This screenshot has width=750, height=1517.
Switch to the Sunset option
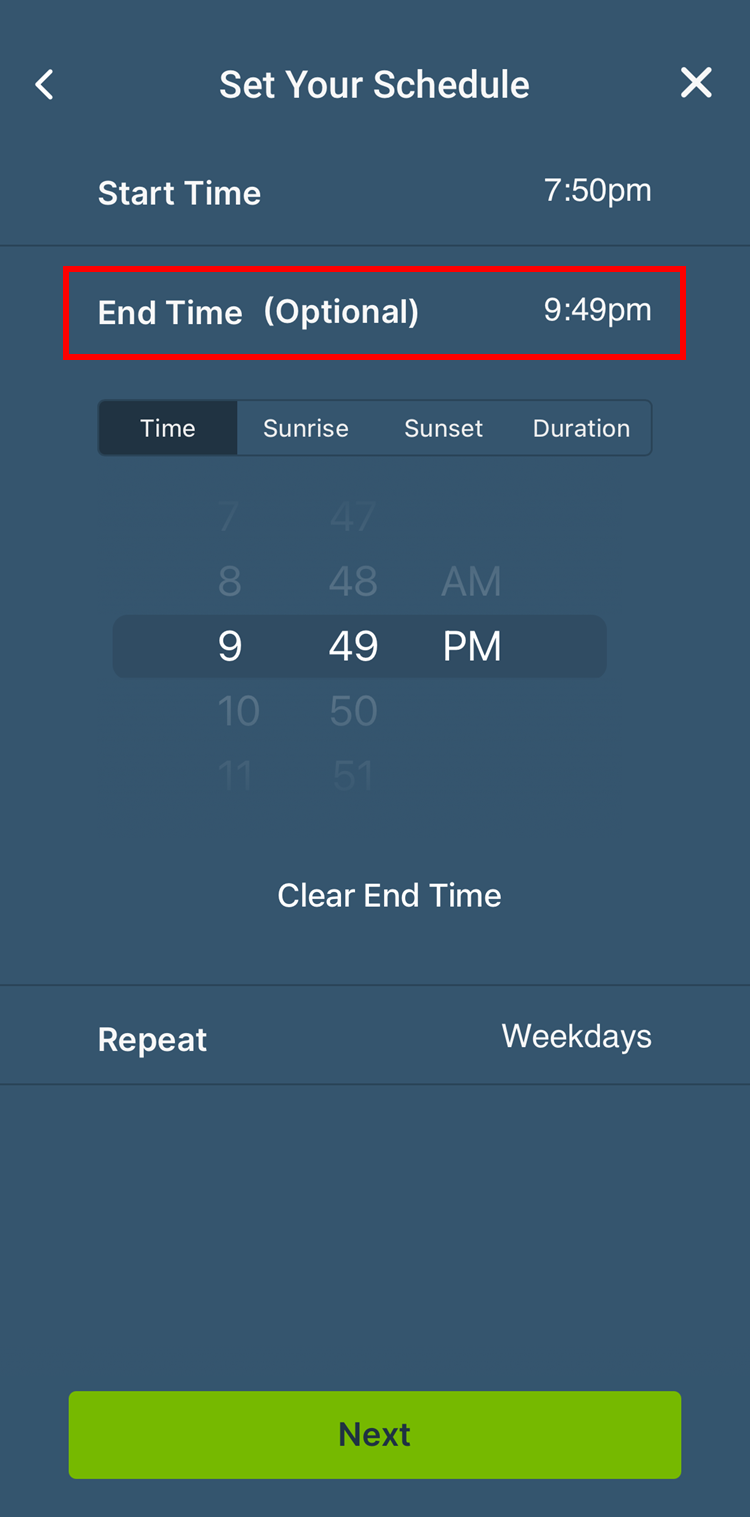(443, 428)
